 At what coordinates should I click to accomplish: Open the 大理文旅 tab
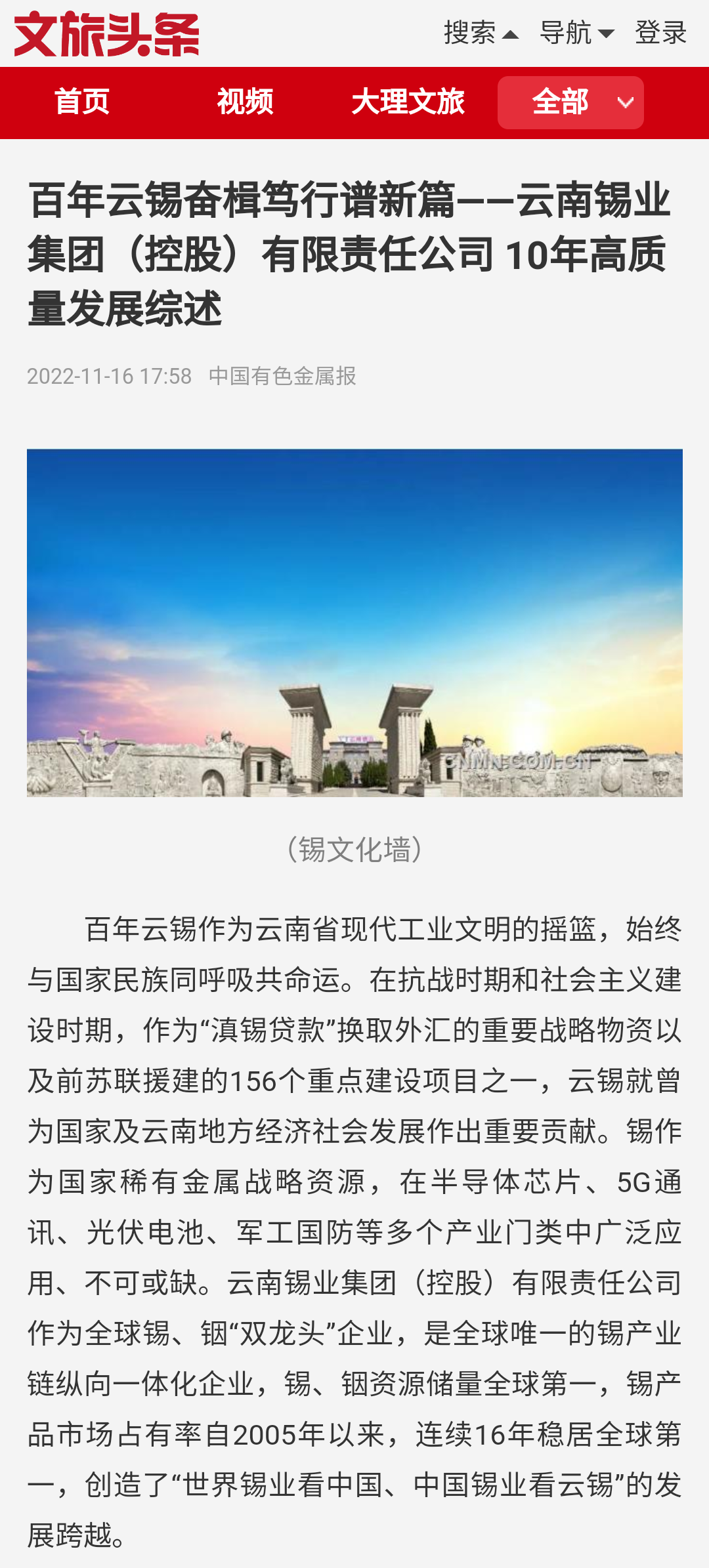408,102
